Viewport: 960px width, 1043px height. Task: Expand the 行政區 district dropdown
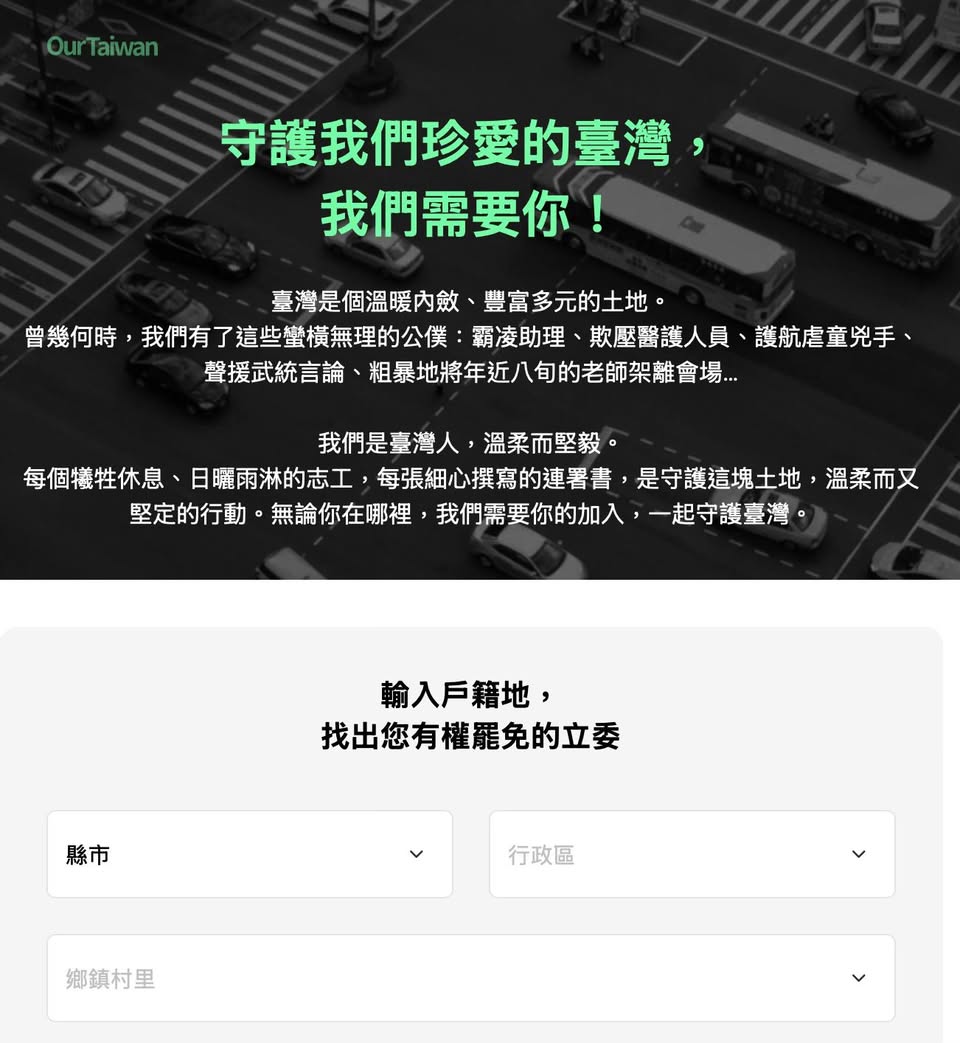coord(691,854)
